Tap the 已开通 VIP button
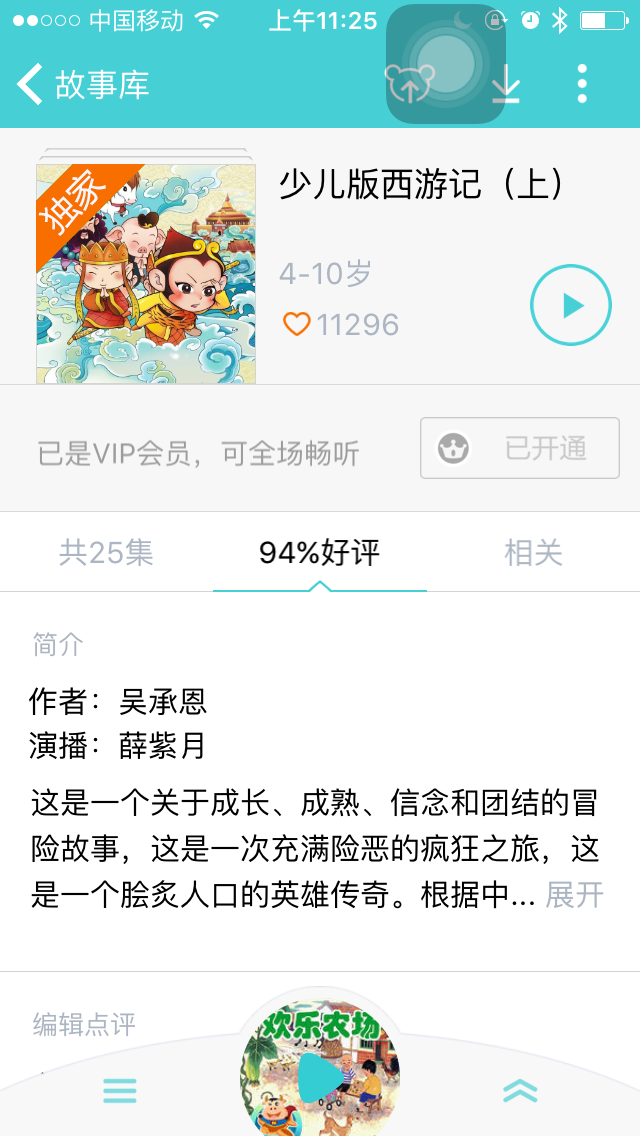Image resolution: width=640 pixels, height=1136 pixels. [x=519, y=448]
